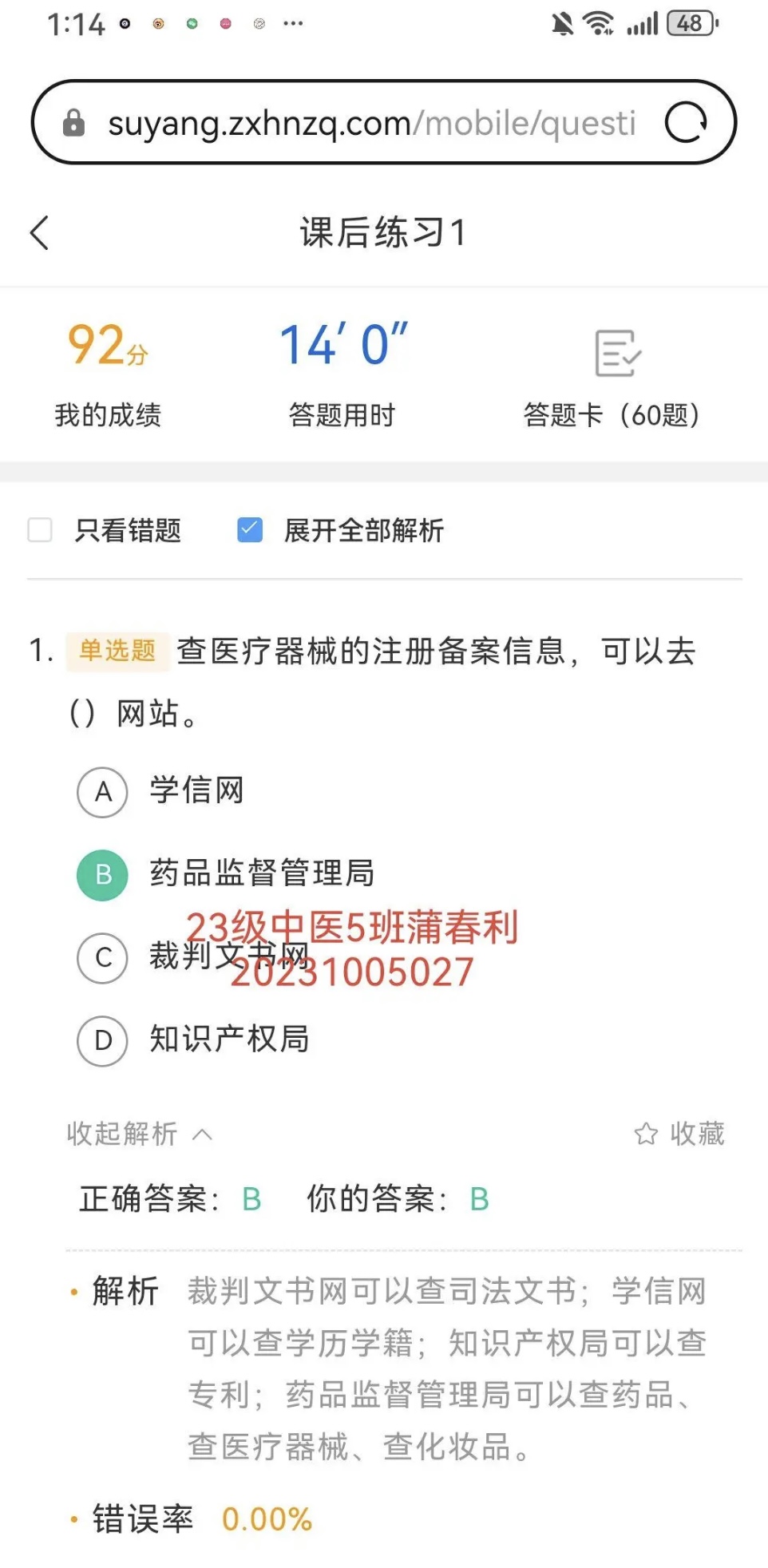
Task: Select option D 知识产权局
Action: pyautogui.click(x=103, y=1041)
